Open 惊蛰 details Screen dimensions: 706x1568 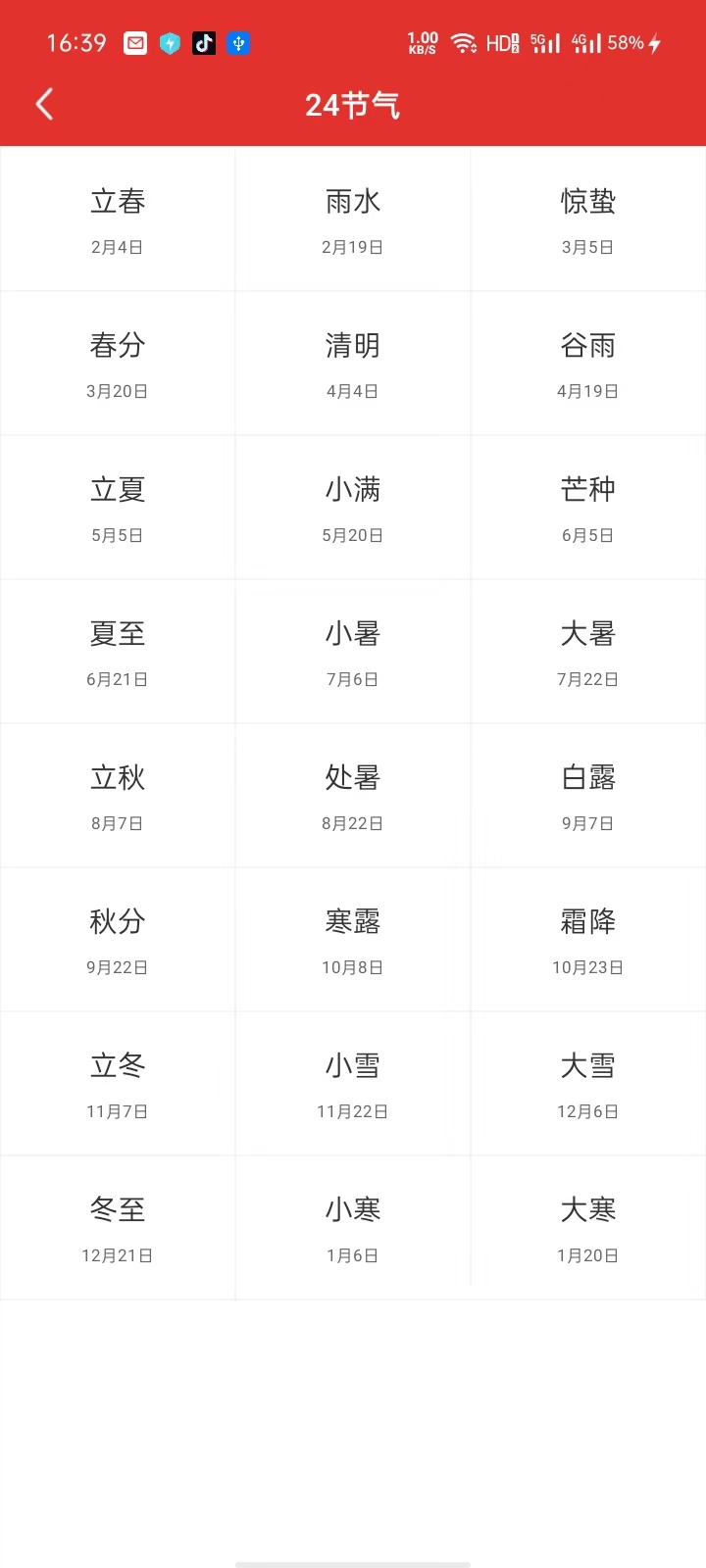tap(588, 220)
